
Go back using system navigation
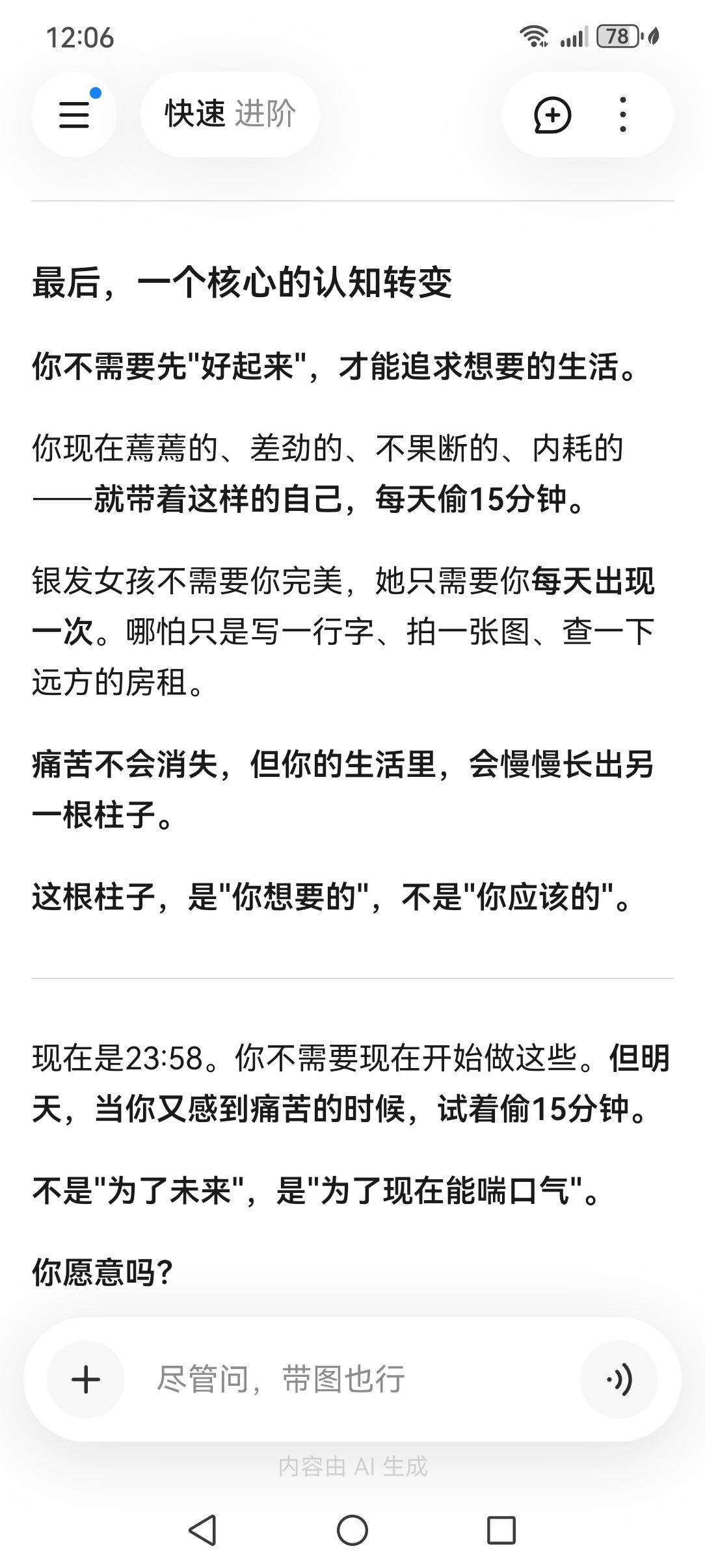point(202,1530)
